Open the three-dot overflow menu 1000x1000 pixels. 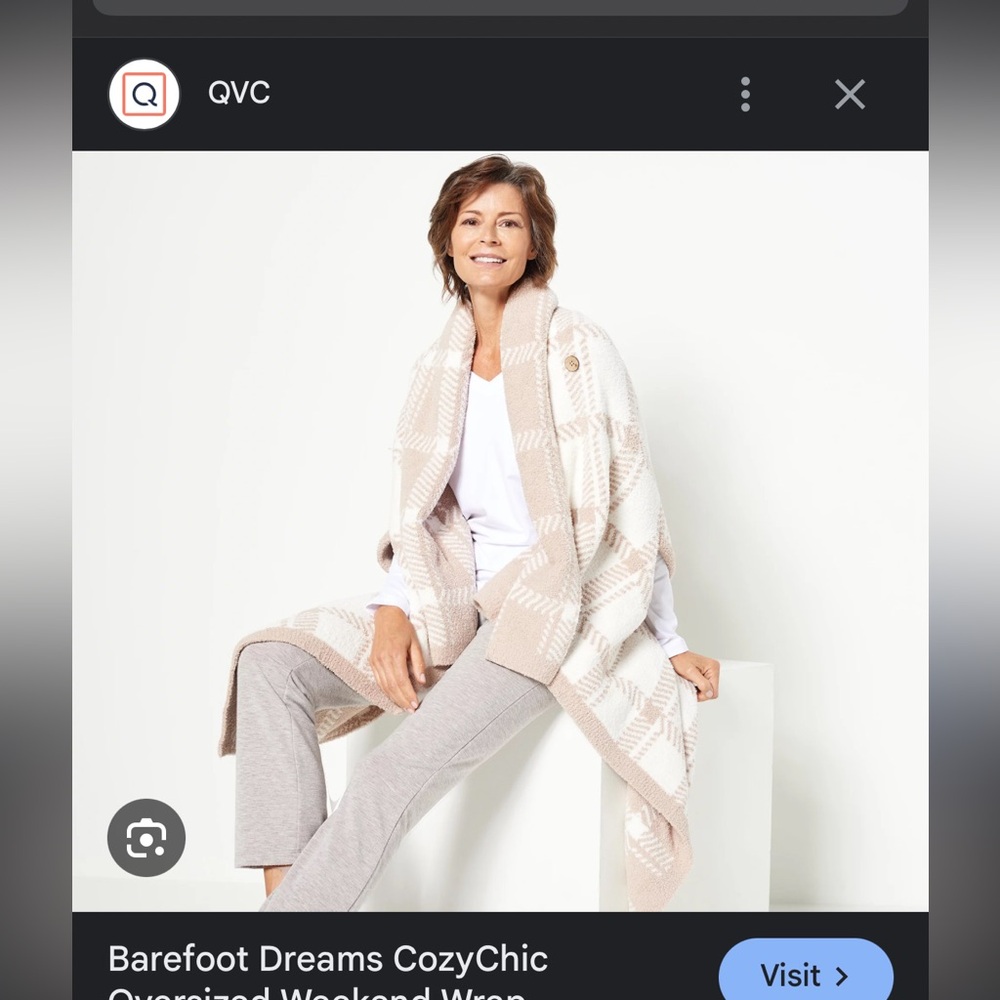click(x=745, y=94)
